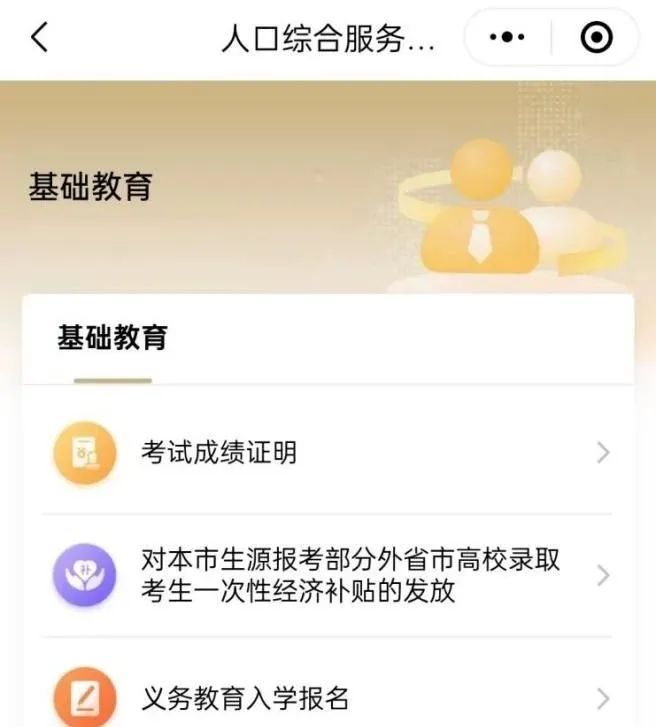656x727 pixels.
Task: Close the mini program with the circle button
Action: 596,38
